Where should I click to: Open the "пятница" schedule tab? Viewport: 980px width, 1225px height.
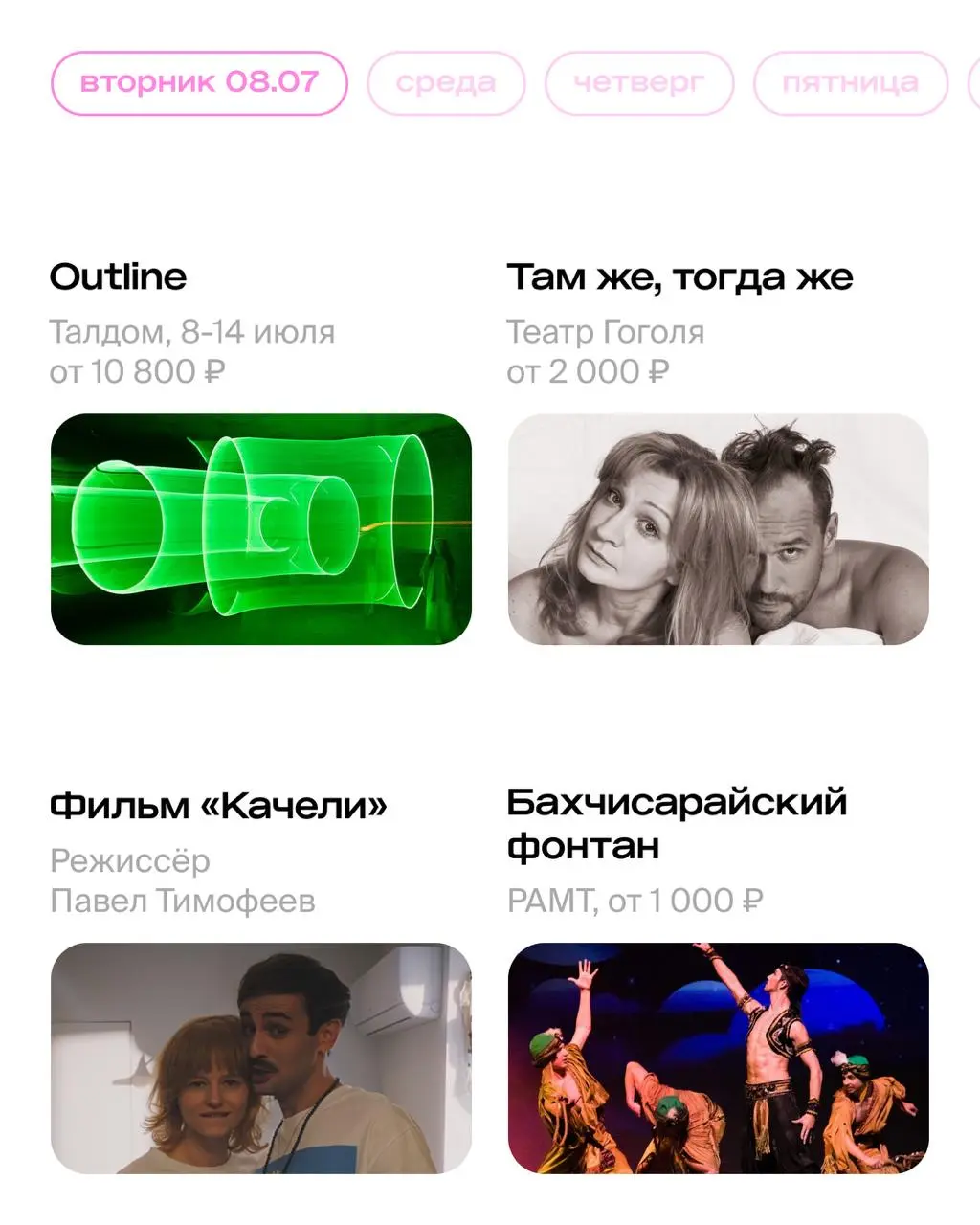[848, 82]
